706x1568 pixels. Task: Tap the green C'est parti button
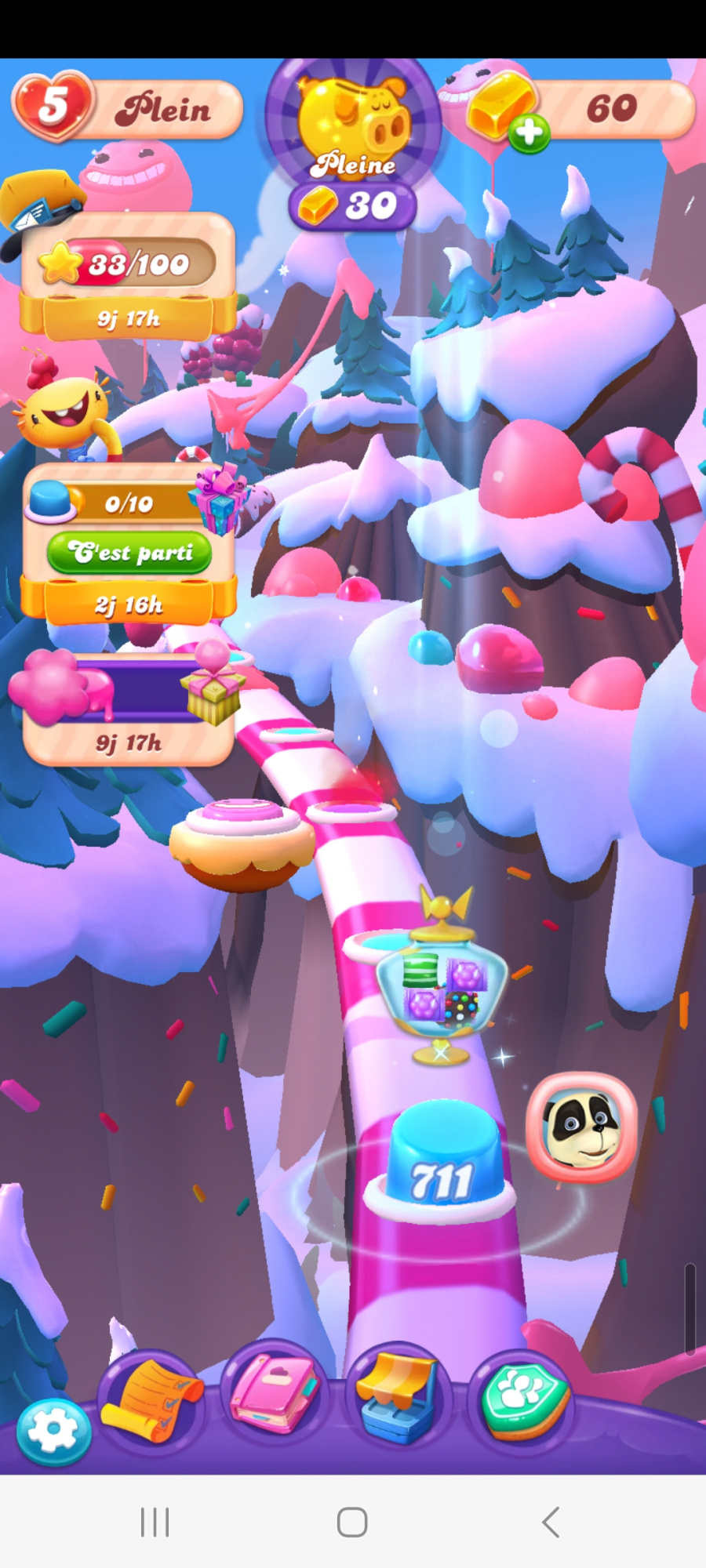(x=129, y=553)
